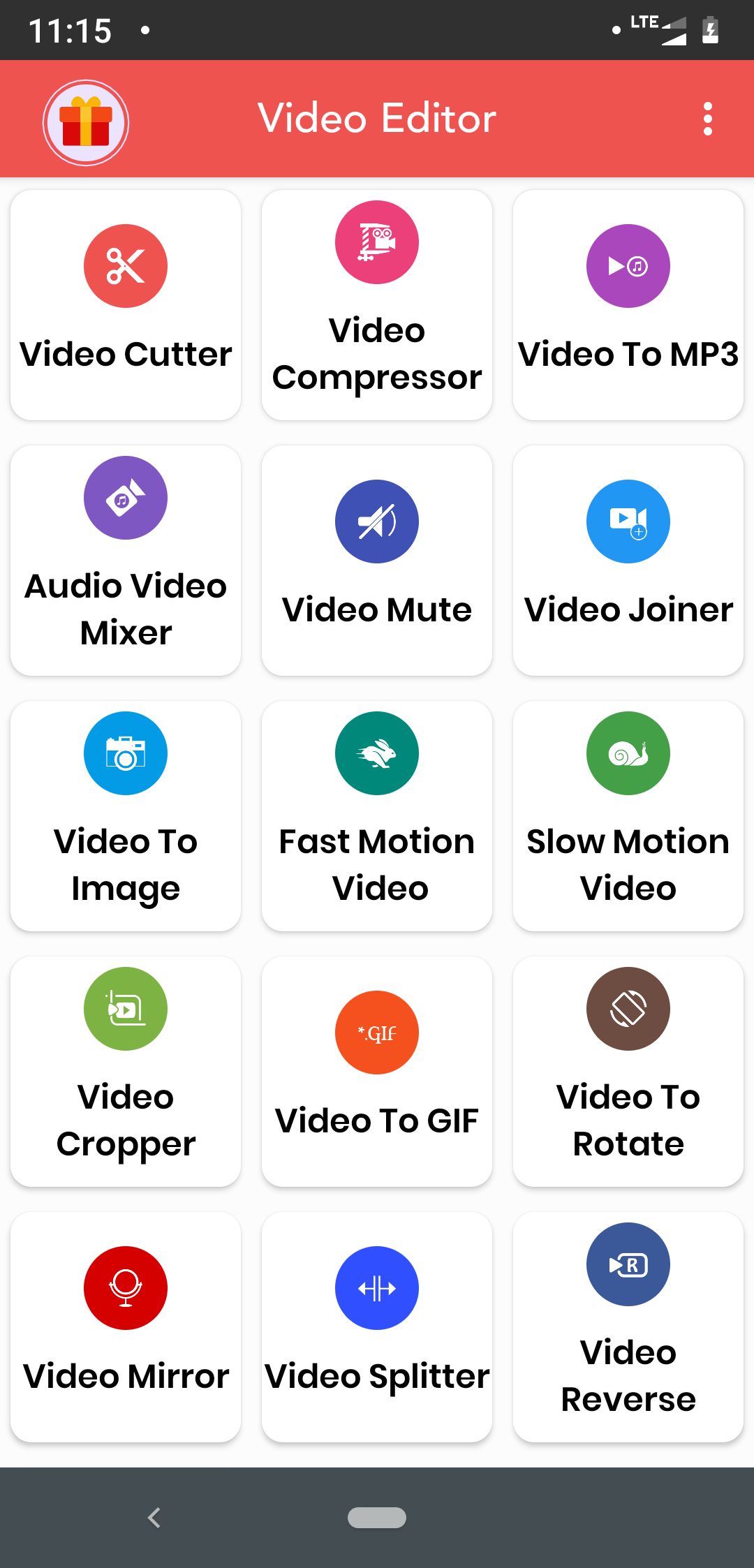Launch Slow Motion Video

pos(628,816)
